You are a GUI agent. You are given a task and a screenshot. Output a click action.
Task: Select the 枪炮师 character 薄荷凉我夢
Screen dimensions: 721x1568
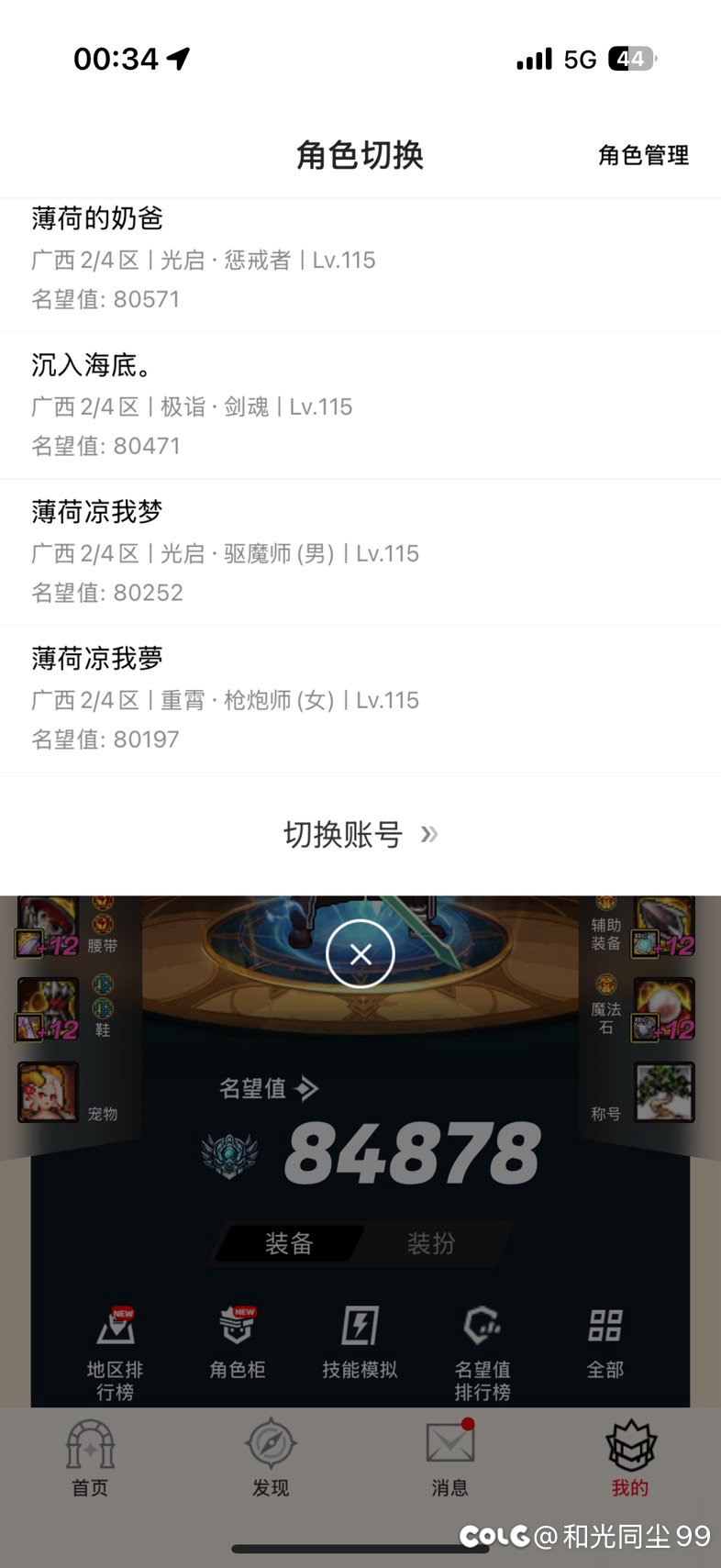coord(360,699)
